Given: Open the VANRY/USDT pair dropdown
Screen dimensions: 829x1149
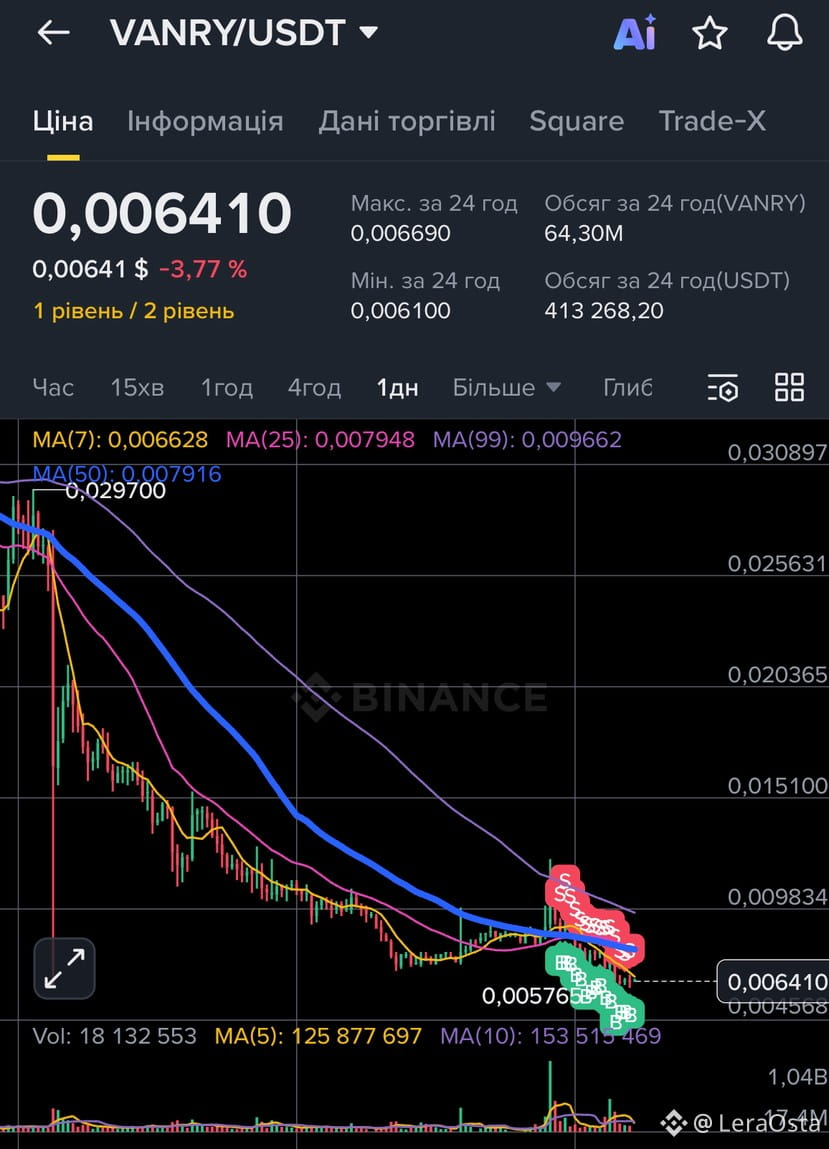Looking at the screenshot, I should pos(244,33).
